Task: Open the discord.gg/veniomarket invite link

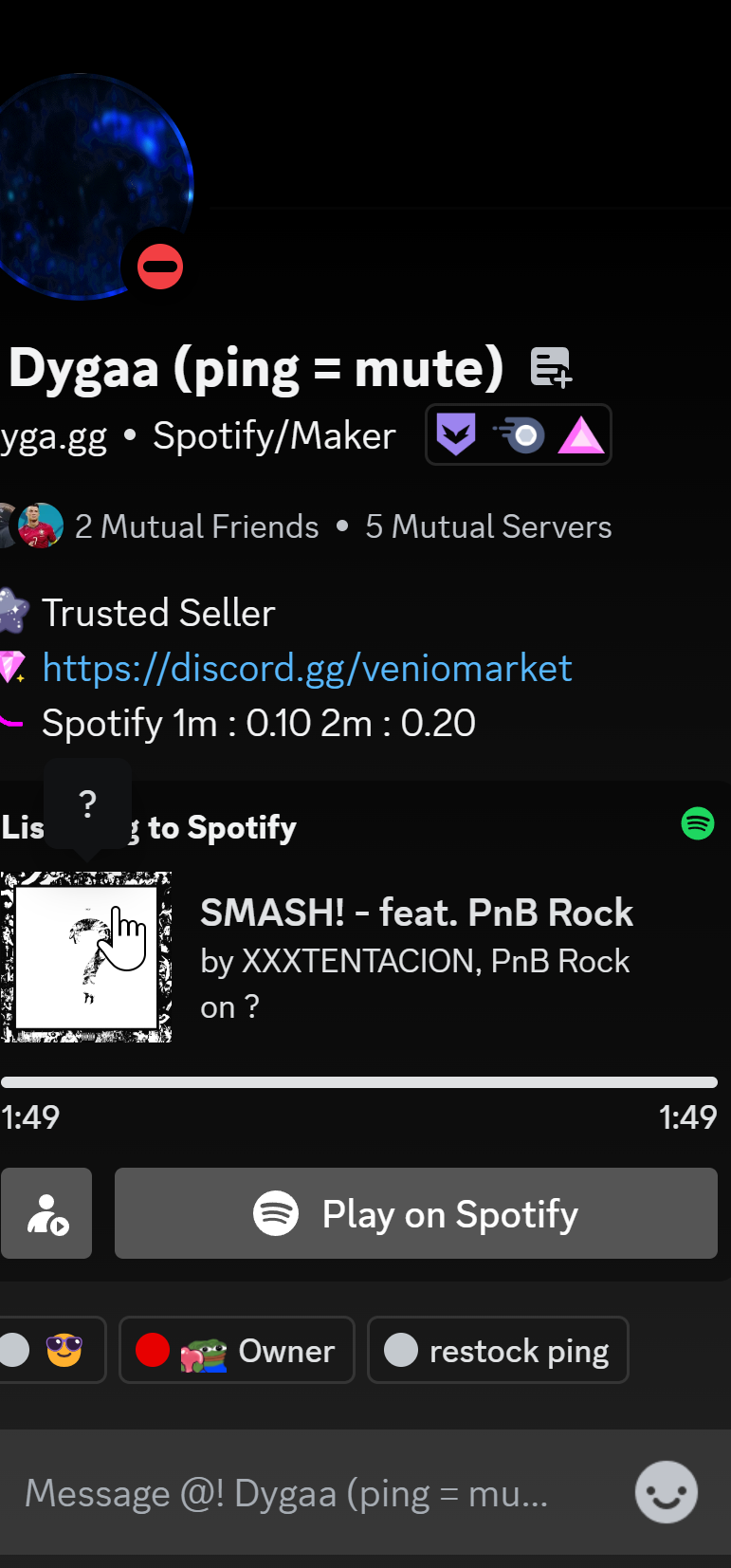Action: [306, 669]
